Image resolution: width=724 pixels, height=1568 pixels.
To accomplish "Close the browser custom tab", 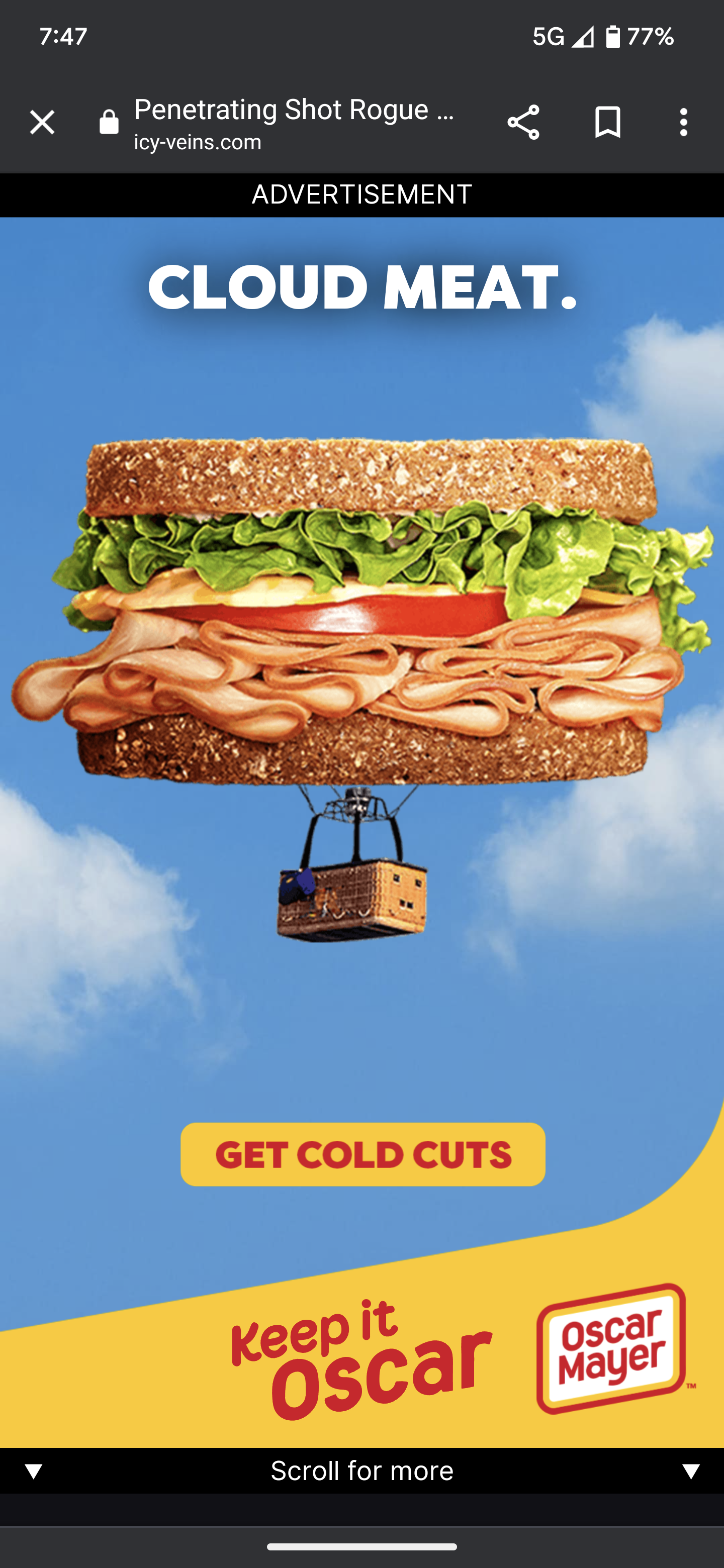I will point(42,122).
